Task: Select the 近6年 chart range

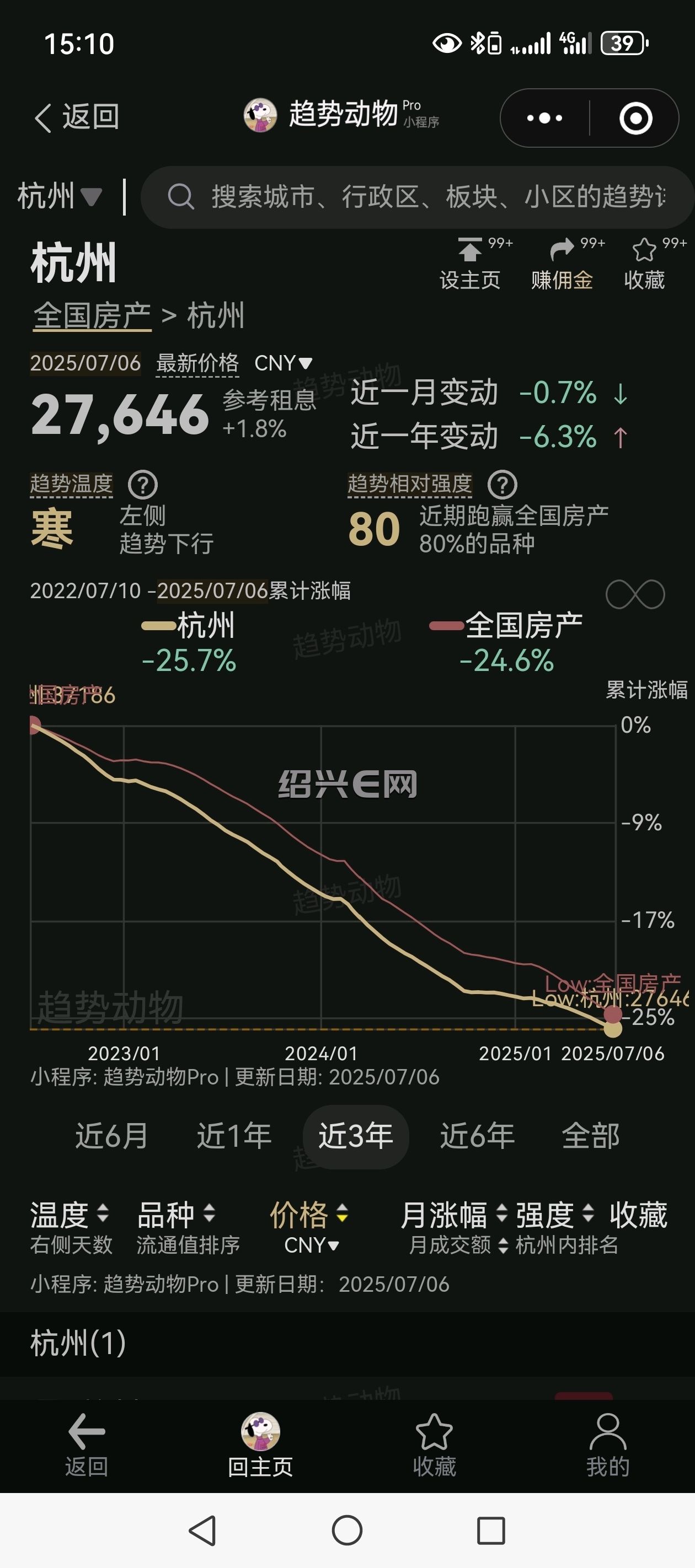Action: pos(478,1136)
